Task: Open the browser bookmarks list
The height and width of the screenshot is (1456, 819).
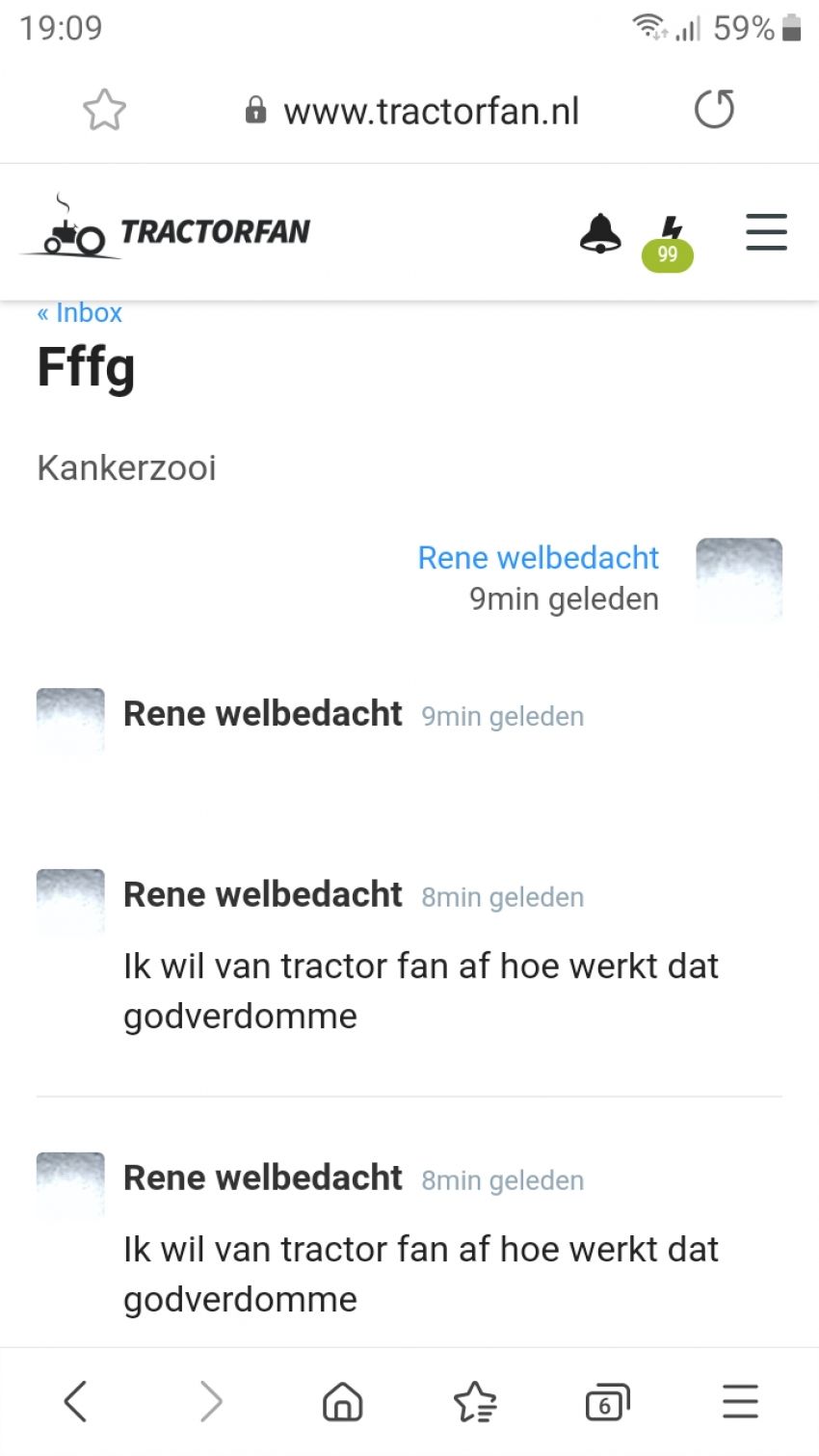Action: click(x=474, y=1401)
